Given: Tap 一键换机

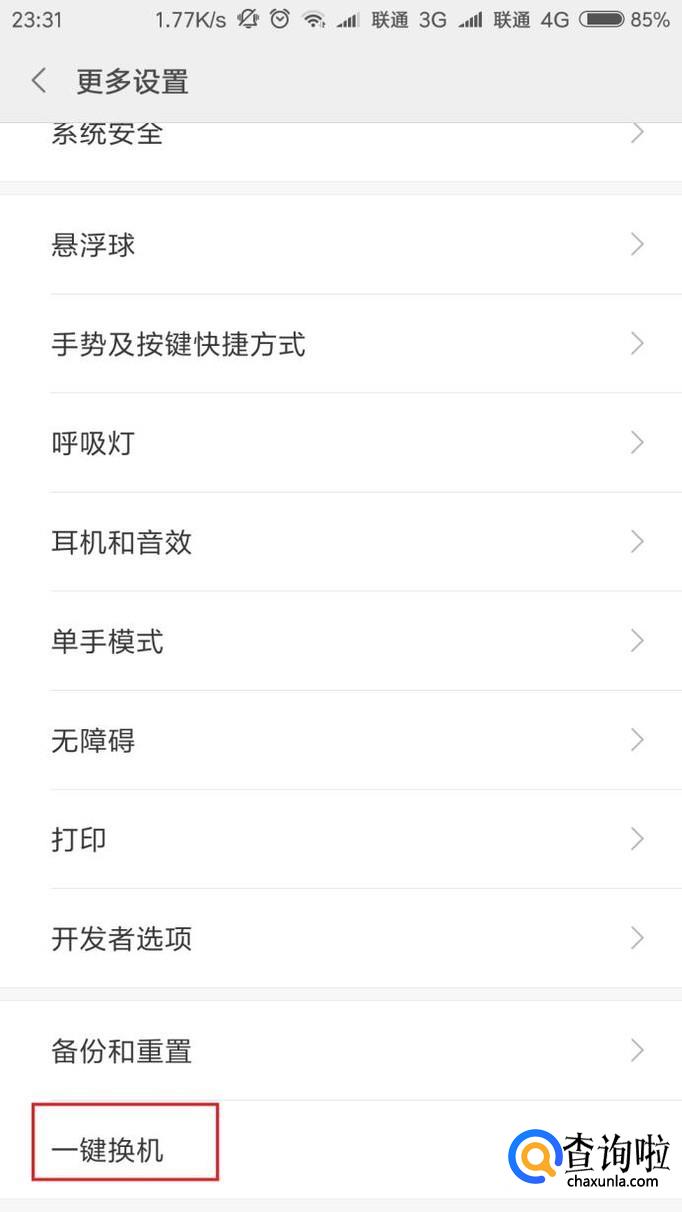Looking at the screenshot, I should click(341, 1150).
